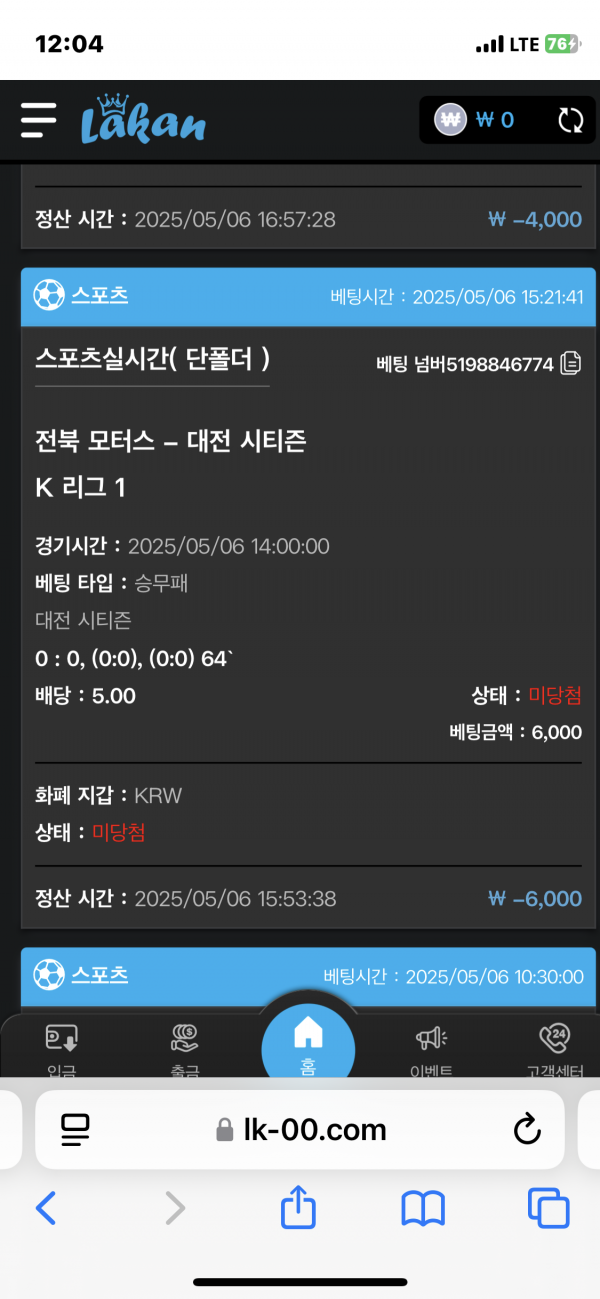Go back in Safari
Screen dimensions: 600x1299
46,1209
